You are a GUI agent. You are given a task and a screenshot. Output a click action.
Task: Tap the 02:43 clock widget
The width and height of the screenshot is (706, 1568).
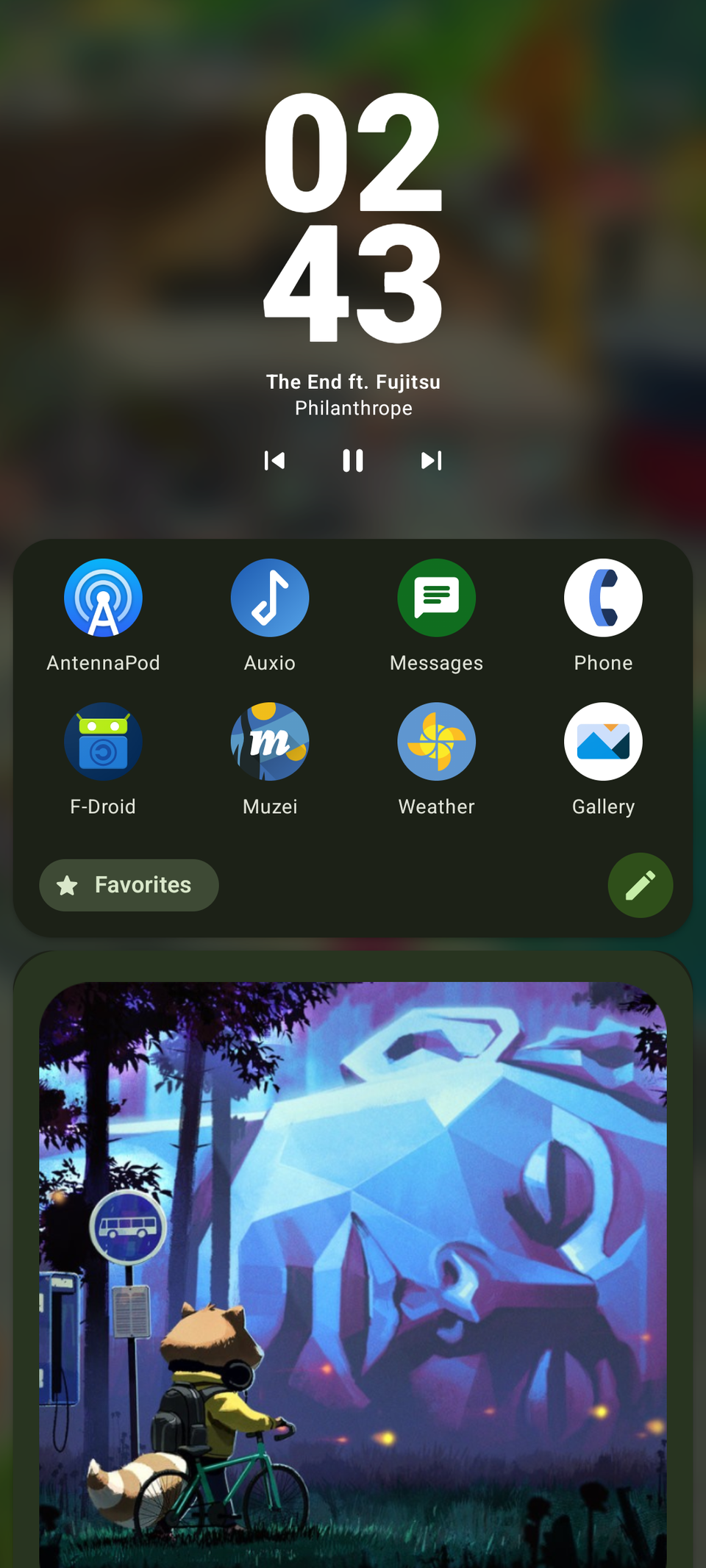(353, 218)
